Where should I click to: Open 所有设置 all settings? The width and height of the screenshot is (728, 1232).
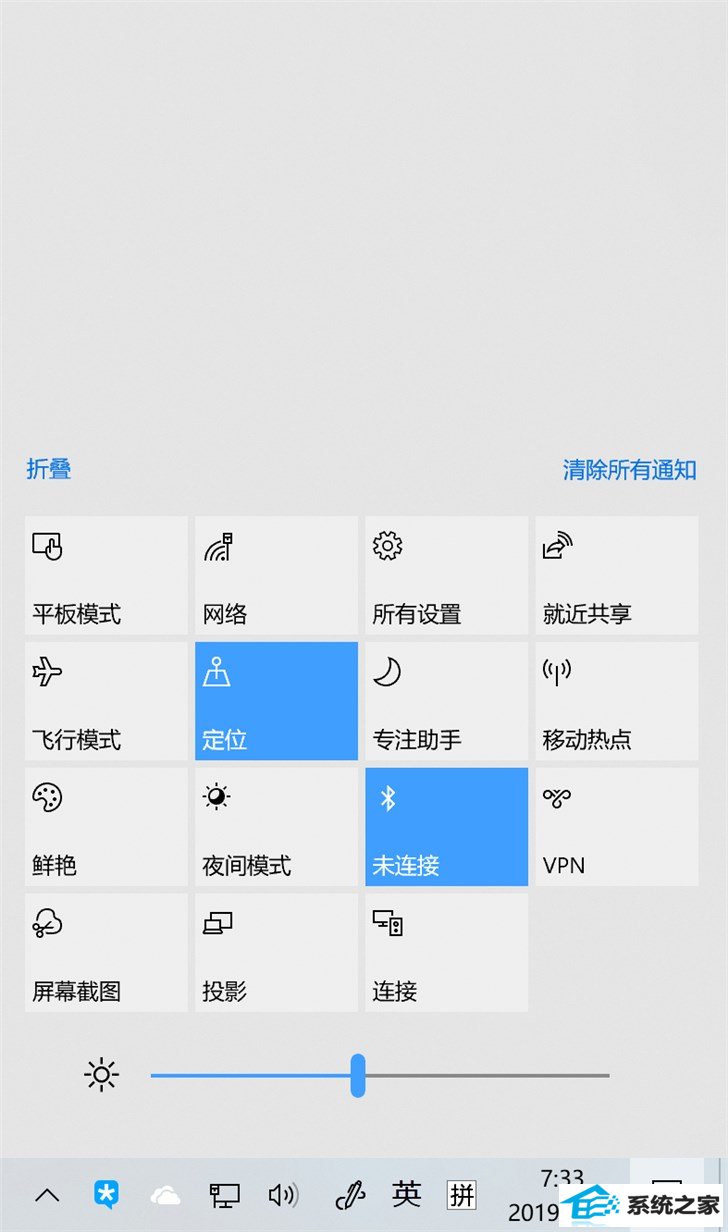pos(446,575)
